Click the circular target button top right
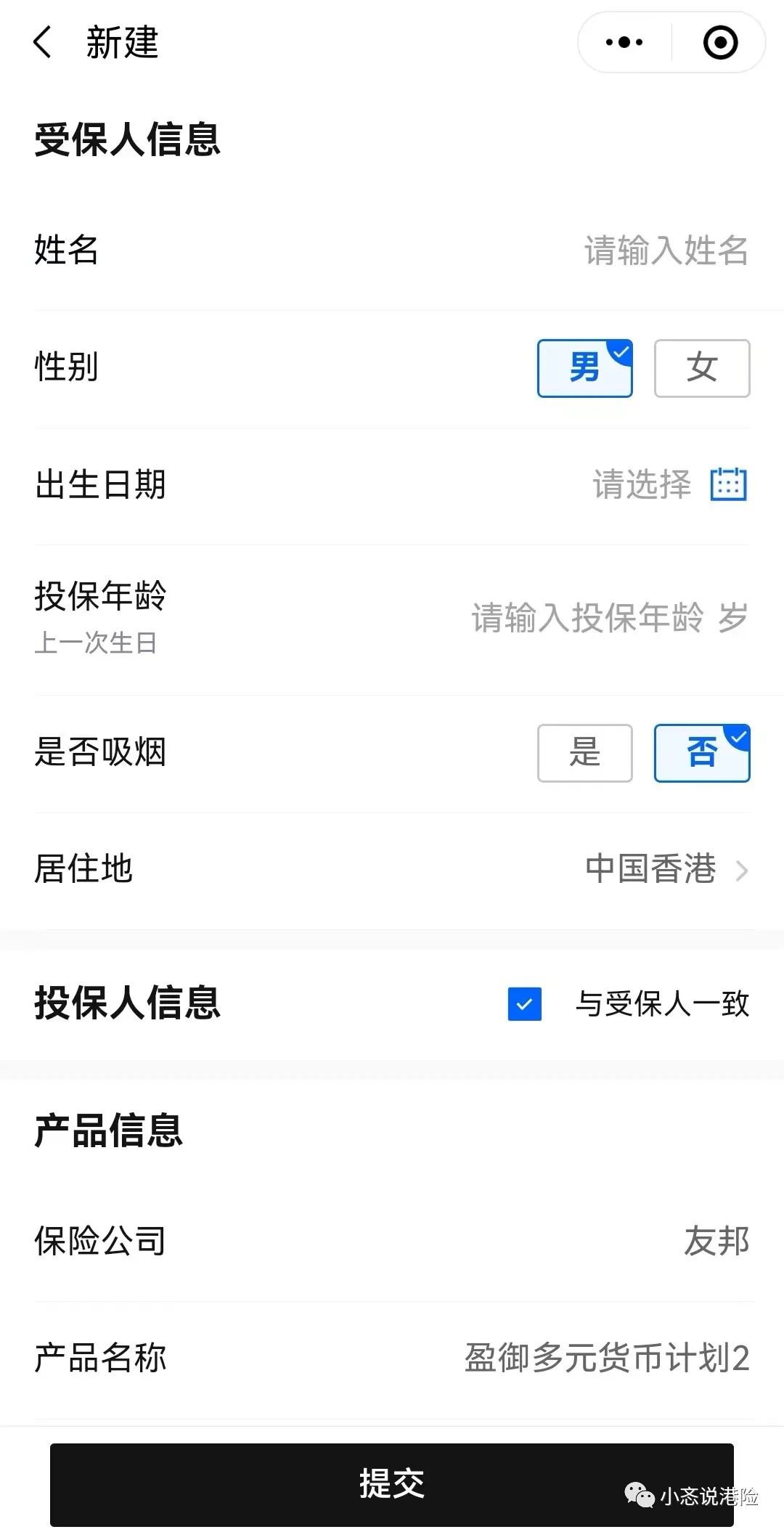784x1532 pixels. (719, 42)
